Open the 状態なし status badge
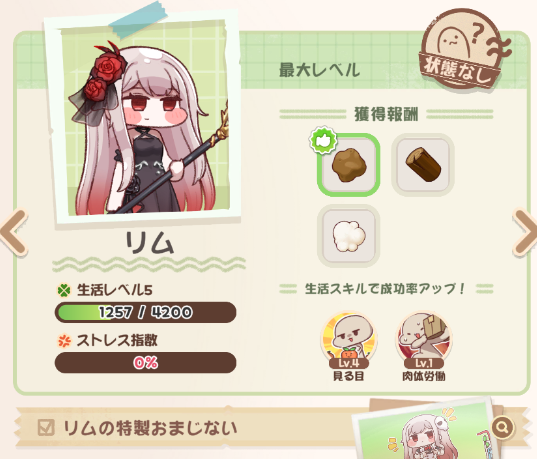This screenshot has width=537, height=459. (x=461, y=51)
